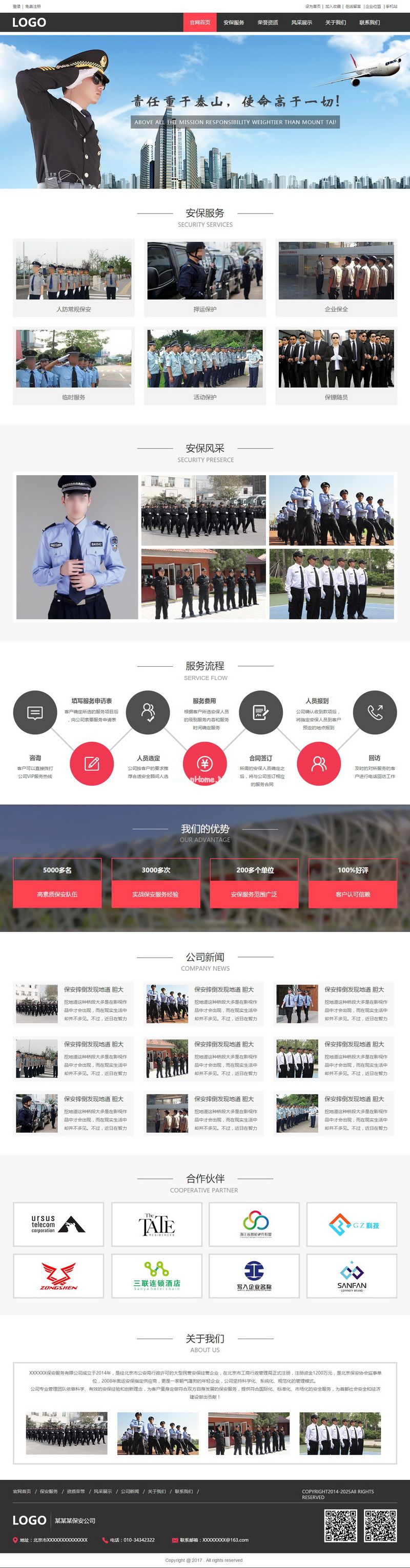Image resolution: width=410 pixels, height=1568 pixels.
Task: Open the 临时服务 service card
Action: [74, 366]
